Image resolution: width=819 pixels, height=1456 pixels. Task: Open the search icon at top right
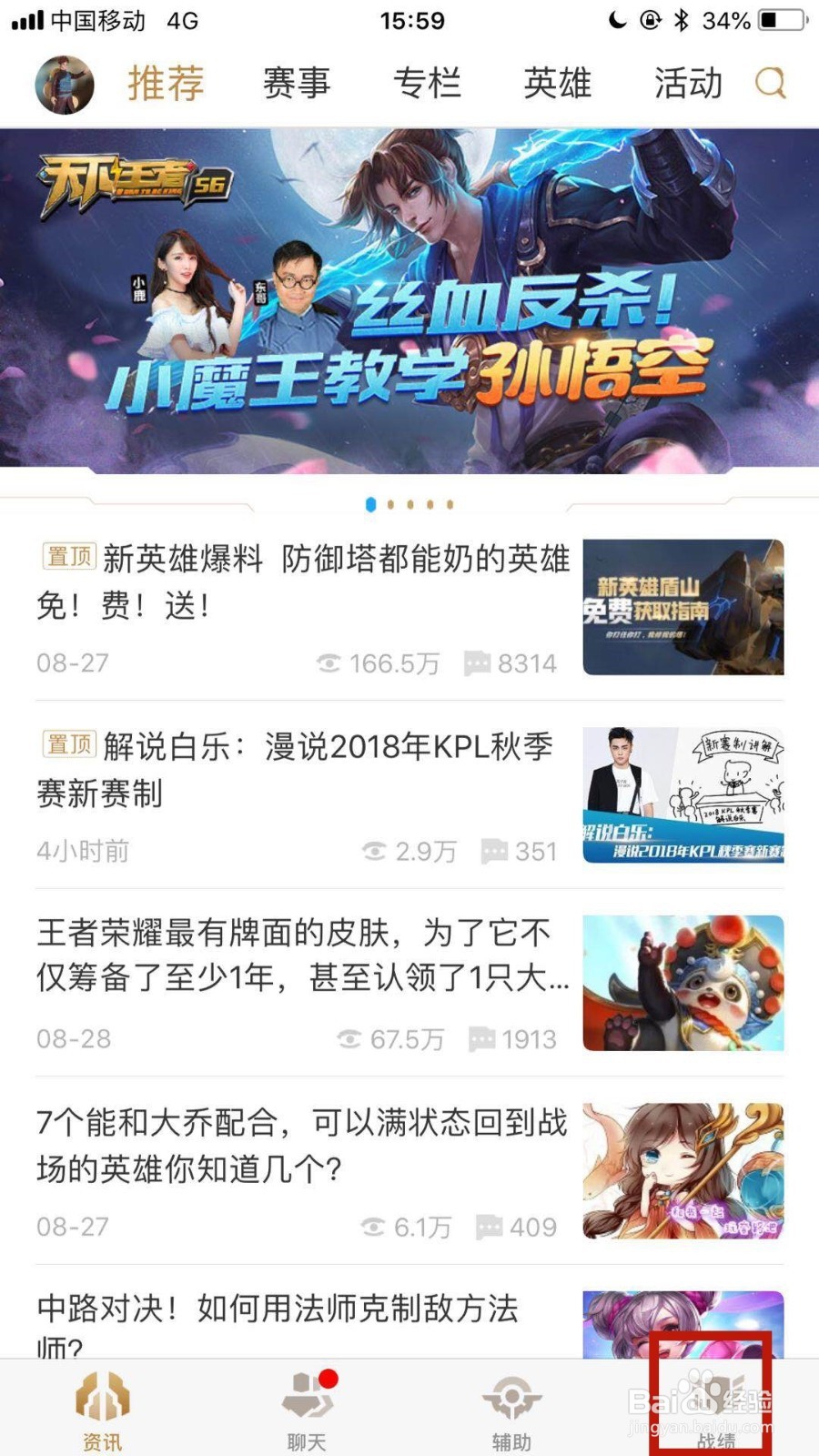pos(770,84)
